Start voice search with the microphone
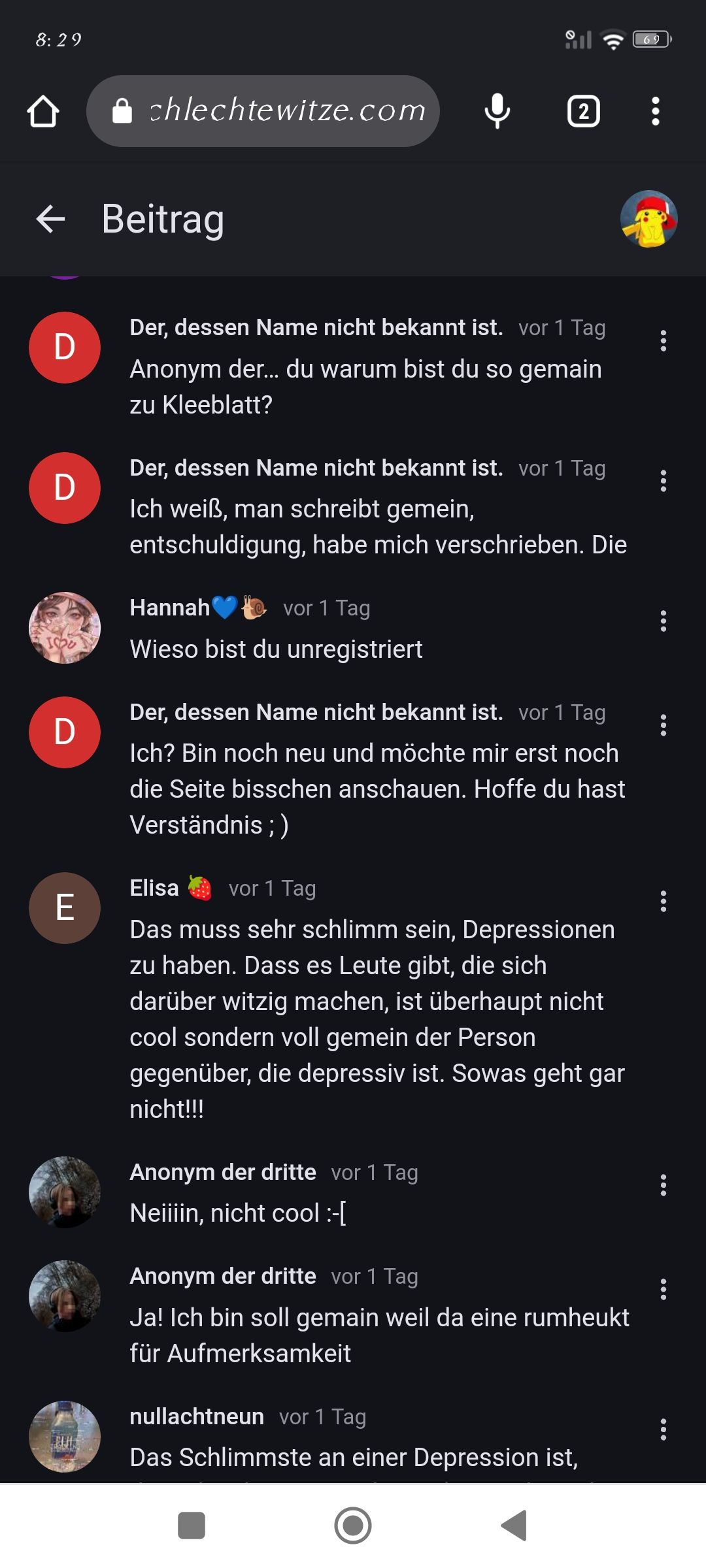The width and height of the screenshot is (706, 1568). pos(497,111)
